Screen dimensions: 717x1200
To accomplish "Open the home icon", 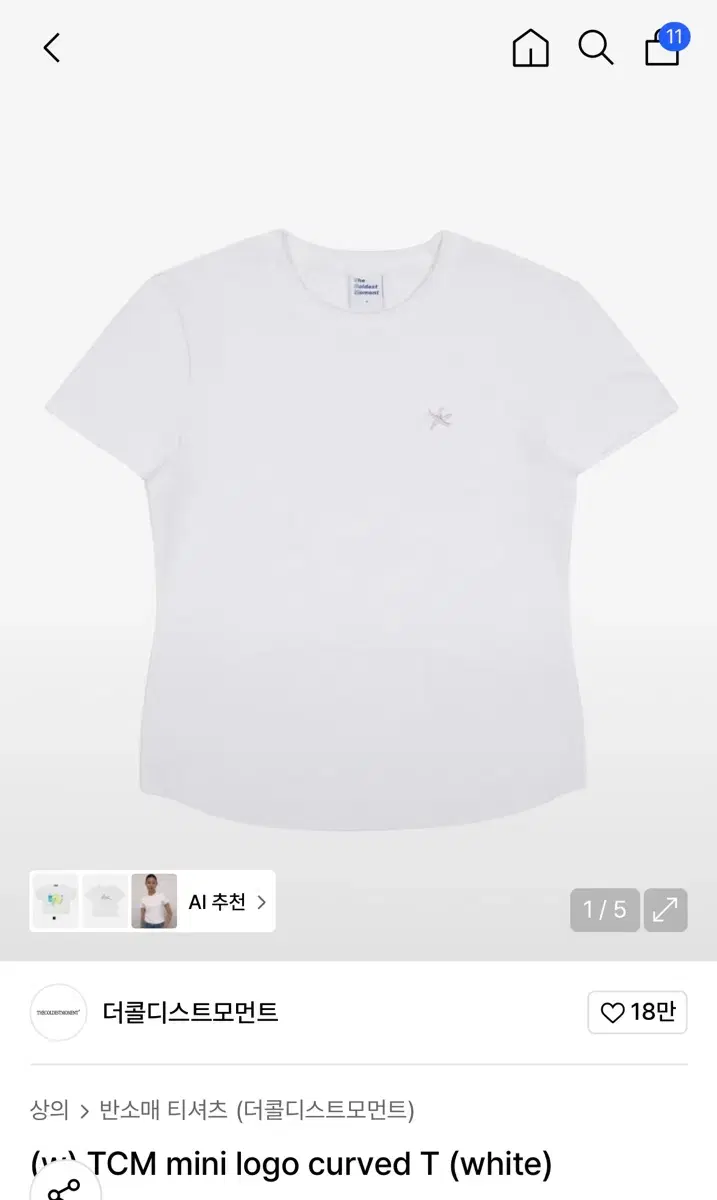I will tap(530, 47).
